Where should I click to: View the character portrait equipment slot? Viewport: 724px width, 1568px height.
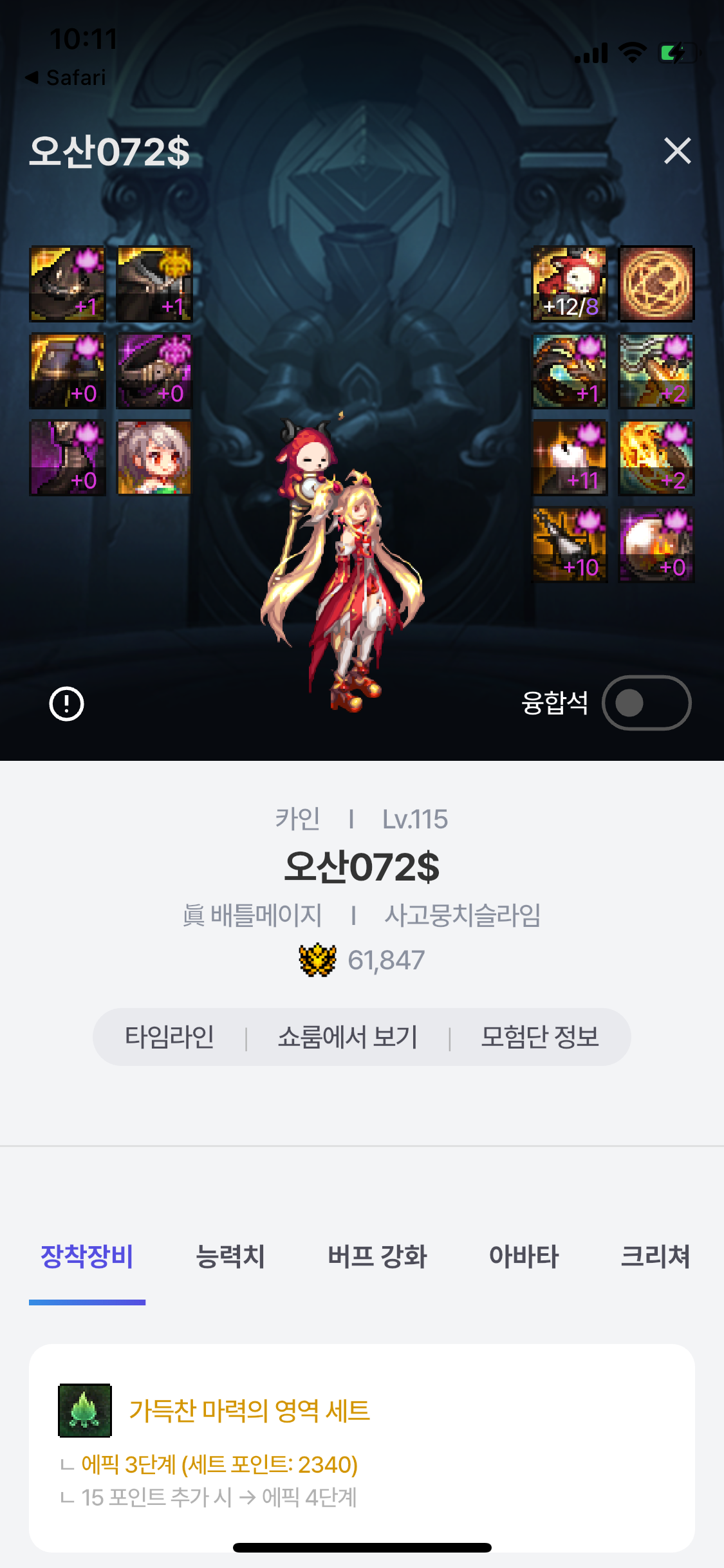pos(154,458)
